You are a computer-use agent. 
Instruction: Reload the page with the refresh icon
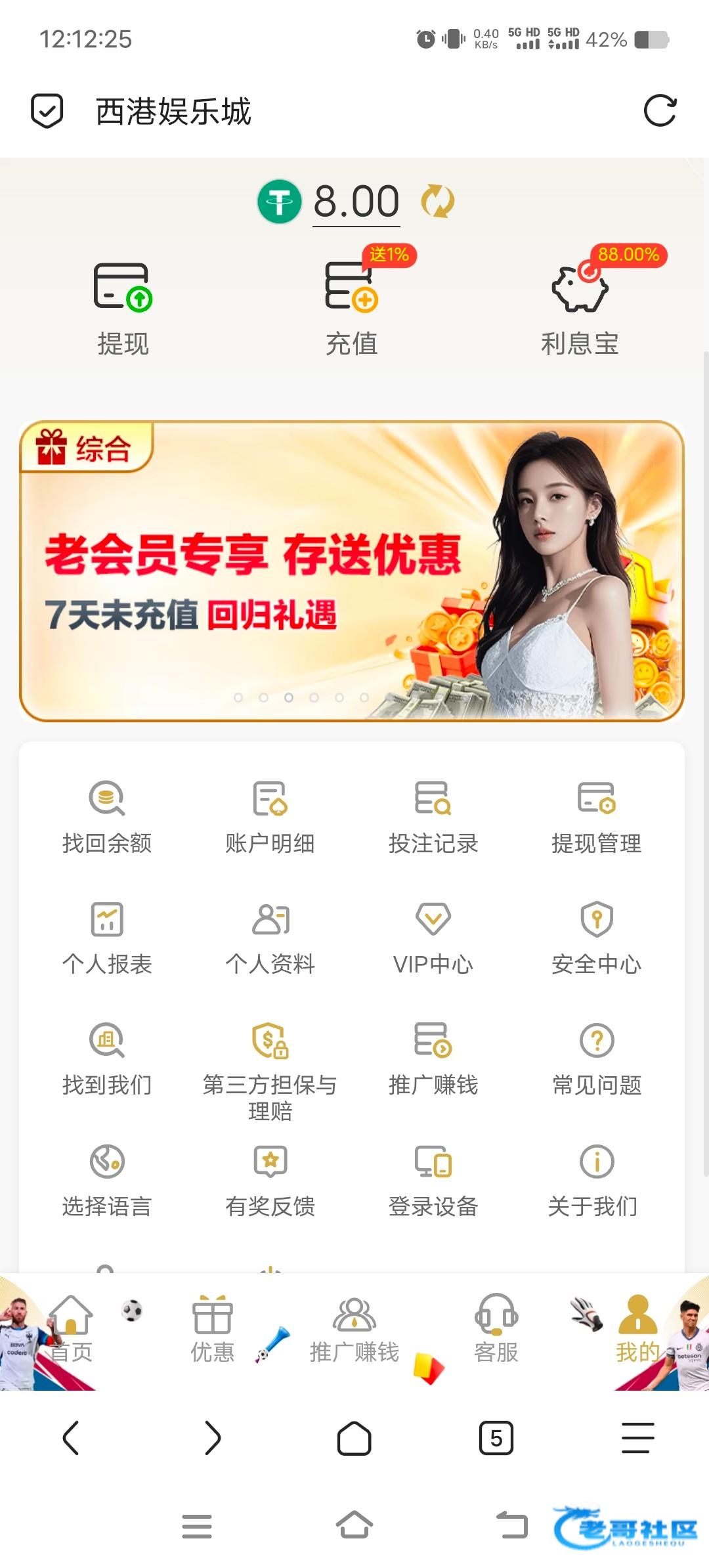(x=660, y=110)
